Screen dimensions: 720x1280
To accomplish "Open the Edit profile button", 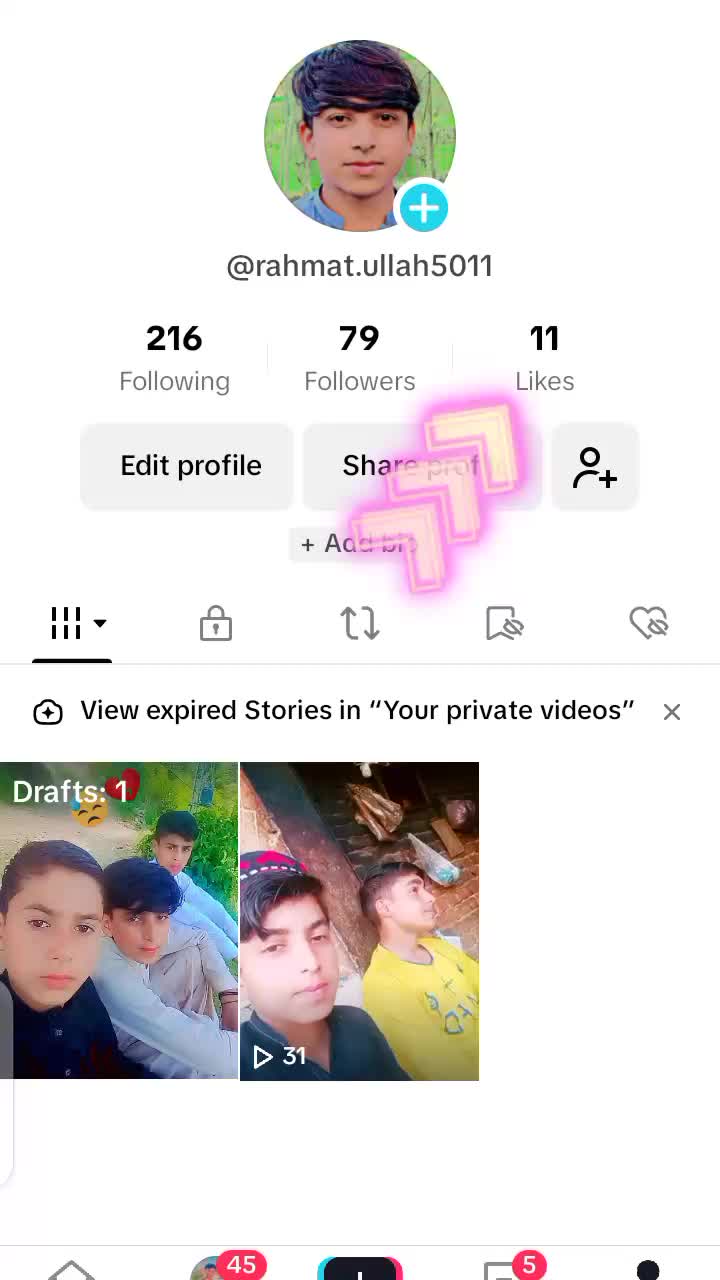I will [190, 466].
